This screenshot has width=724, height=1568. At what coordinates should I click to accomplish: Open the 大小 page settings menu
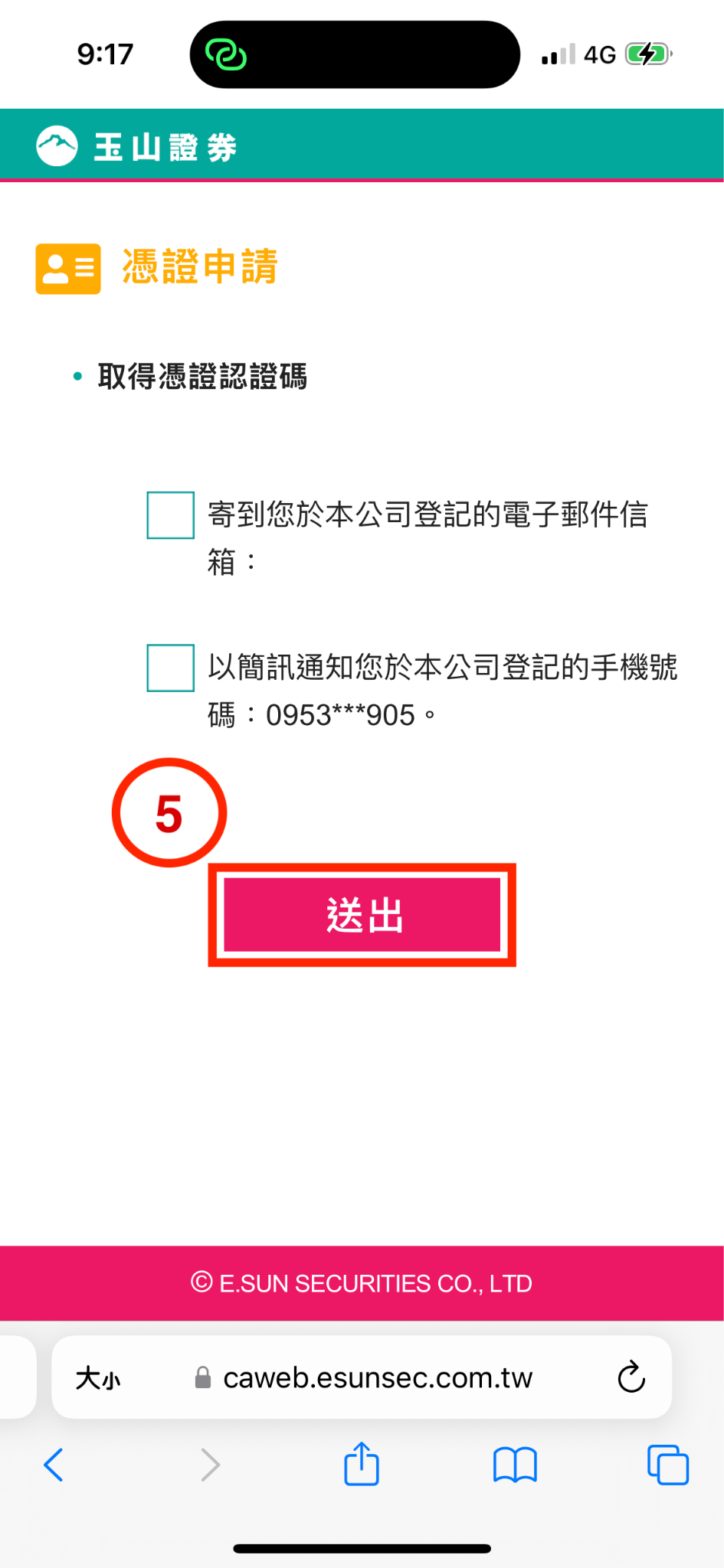98,1378
